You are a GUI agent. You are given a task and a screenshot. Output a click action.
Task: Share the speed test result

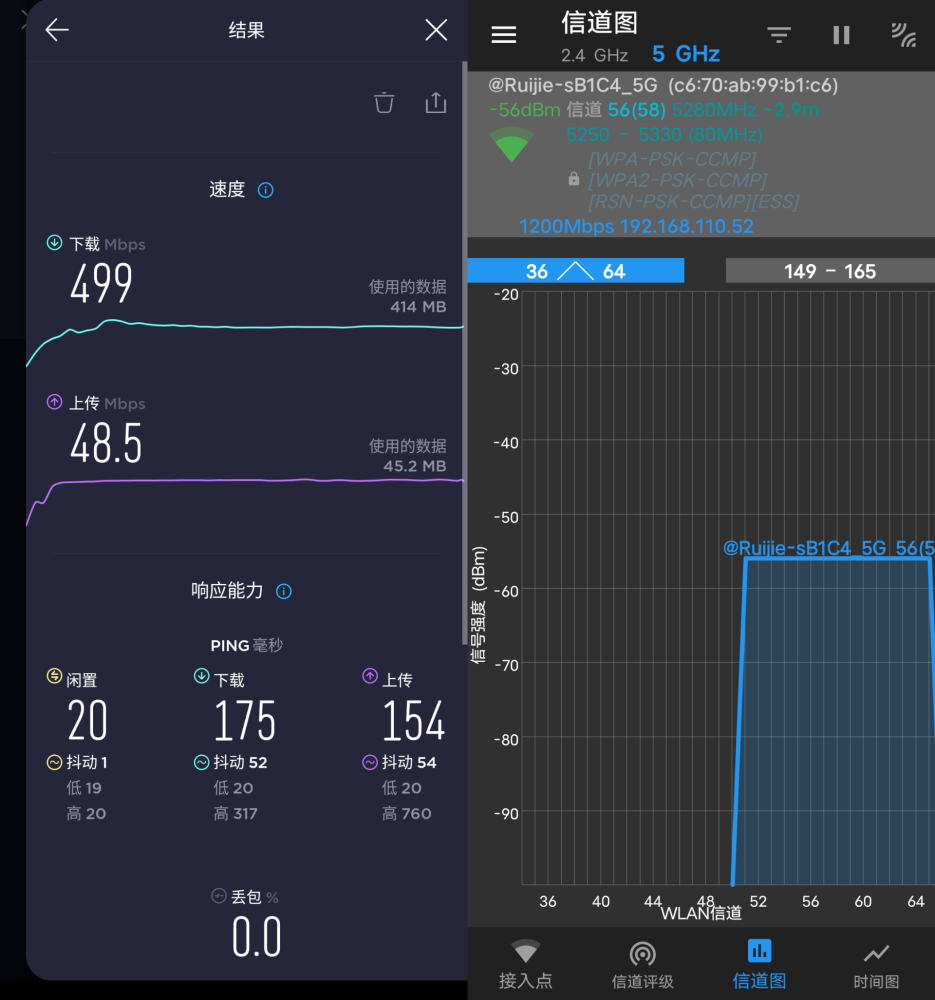click(435, 102)
